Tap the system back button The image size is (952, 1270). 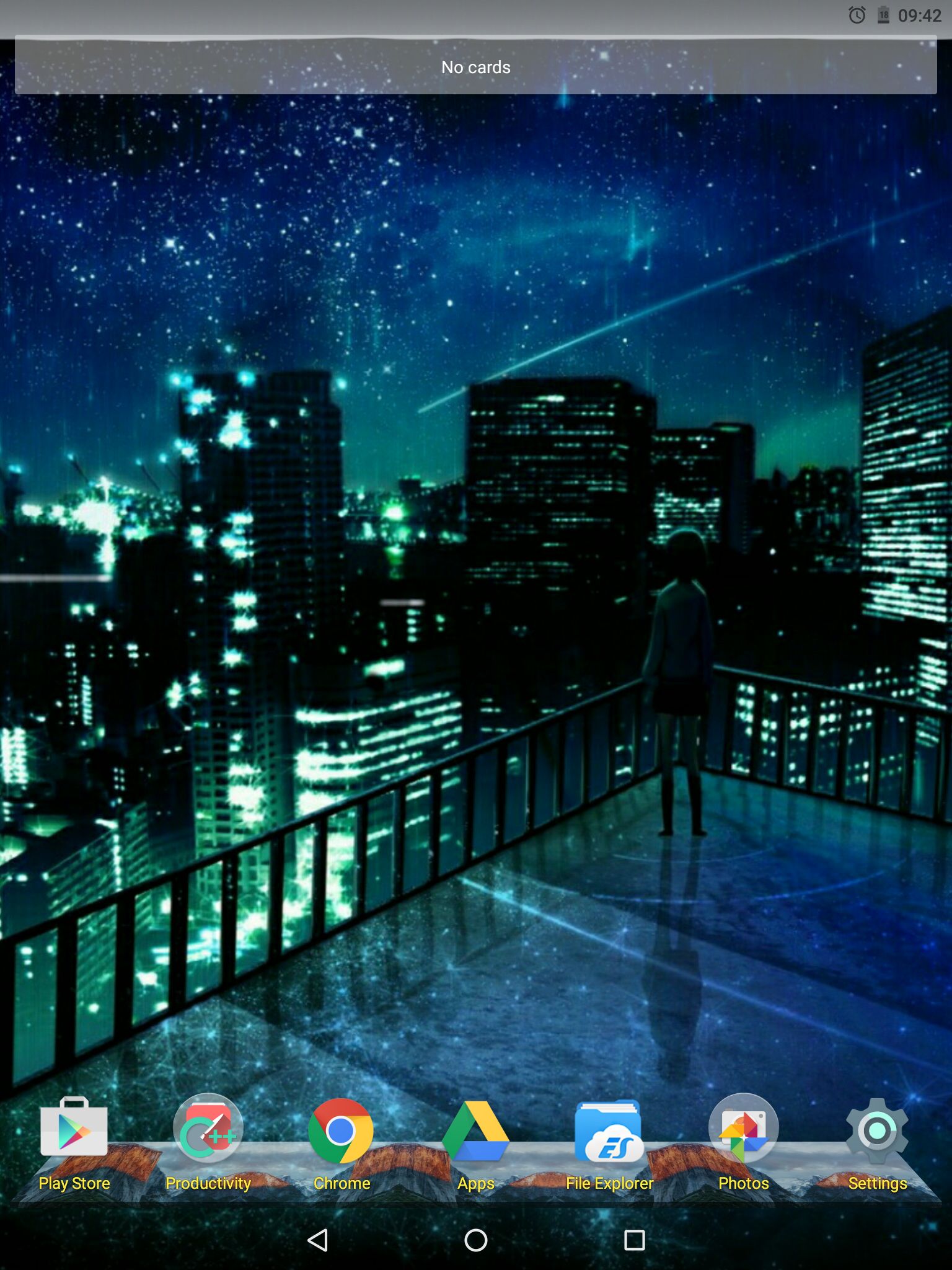pos(317,1240)
